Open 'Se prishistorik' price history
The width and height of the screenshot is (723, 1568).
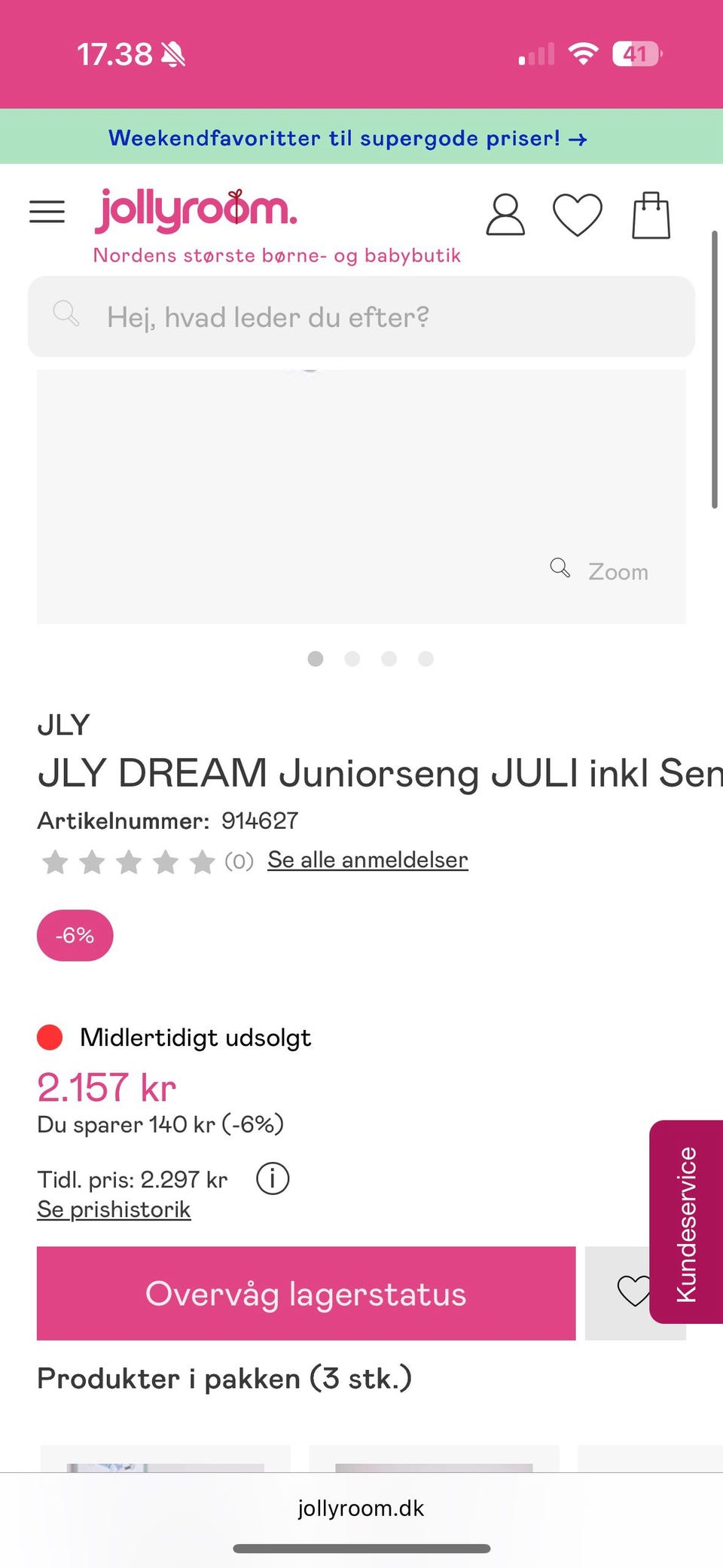click(x=114, y=1209)
